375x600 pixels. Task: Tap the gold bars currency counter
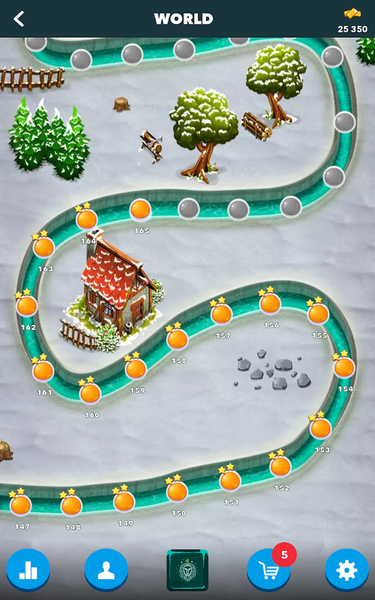352,21
